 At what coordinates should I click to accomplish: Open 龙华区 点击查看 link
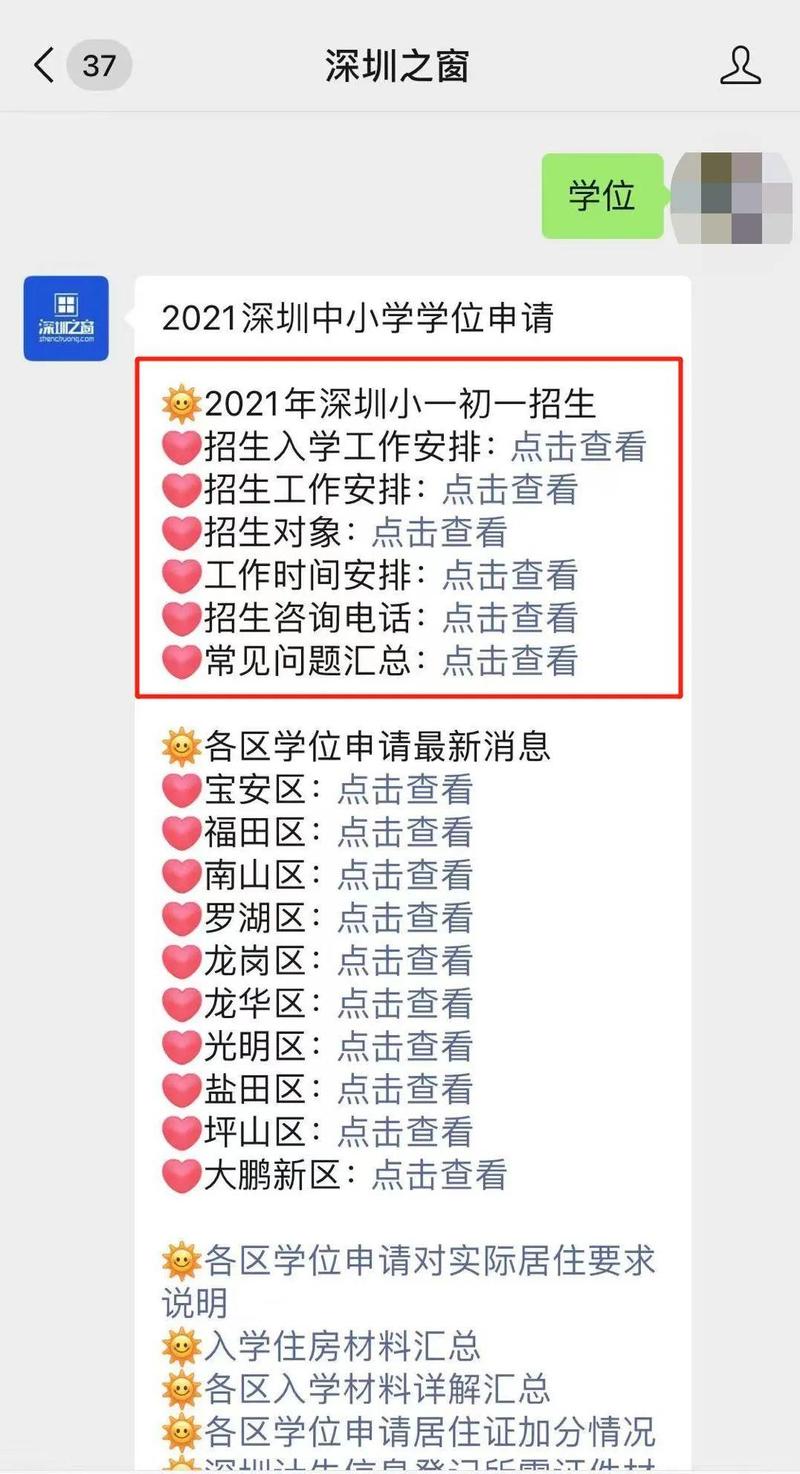pos(405,1004)
